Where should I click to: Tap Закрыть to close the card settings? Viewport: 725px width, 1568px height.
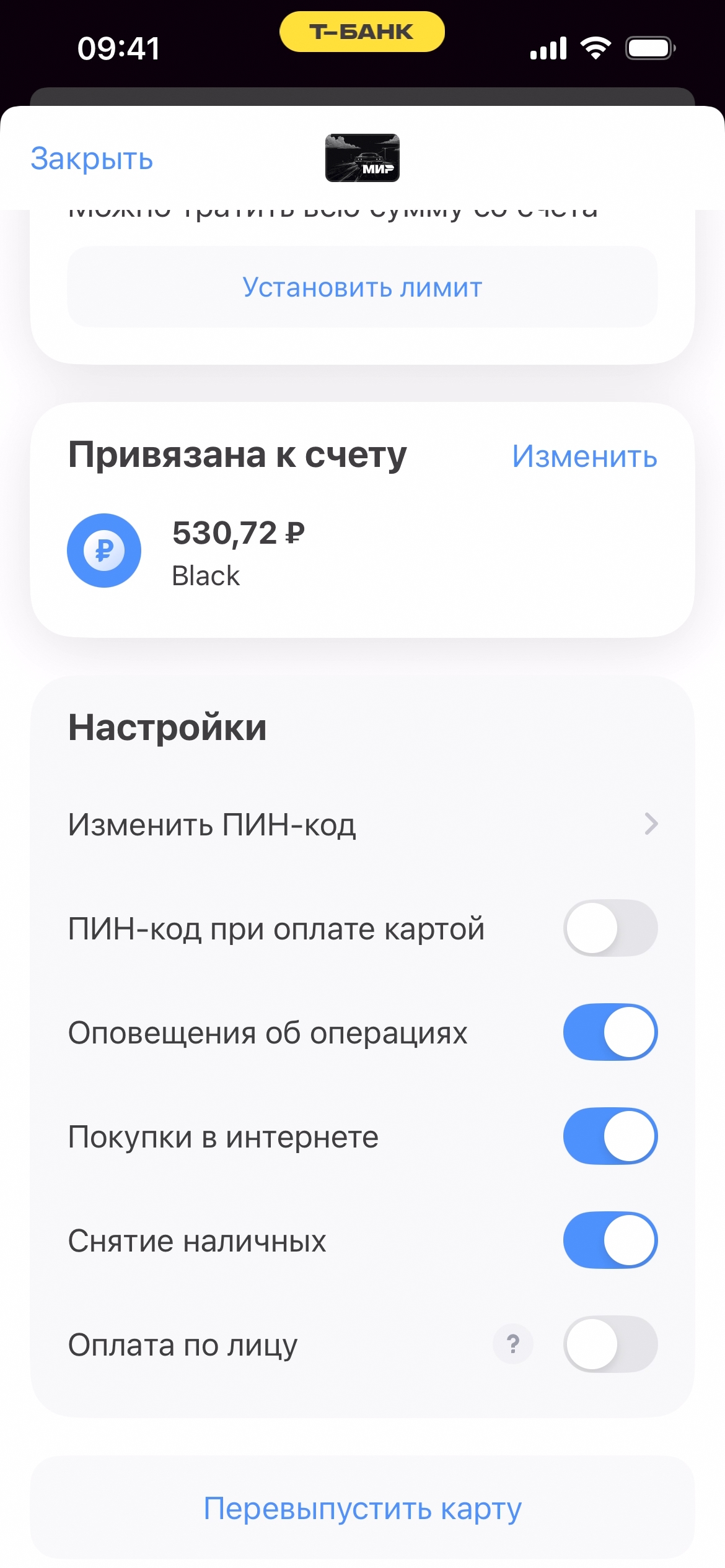tap(92, 159)
